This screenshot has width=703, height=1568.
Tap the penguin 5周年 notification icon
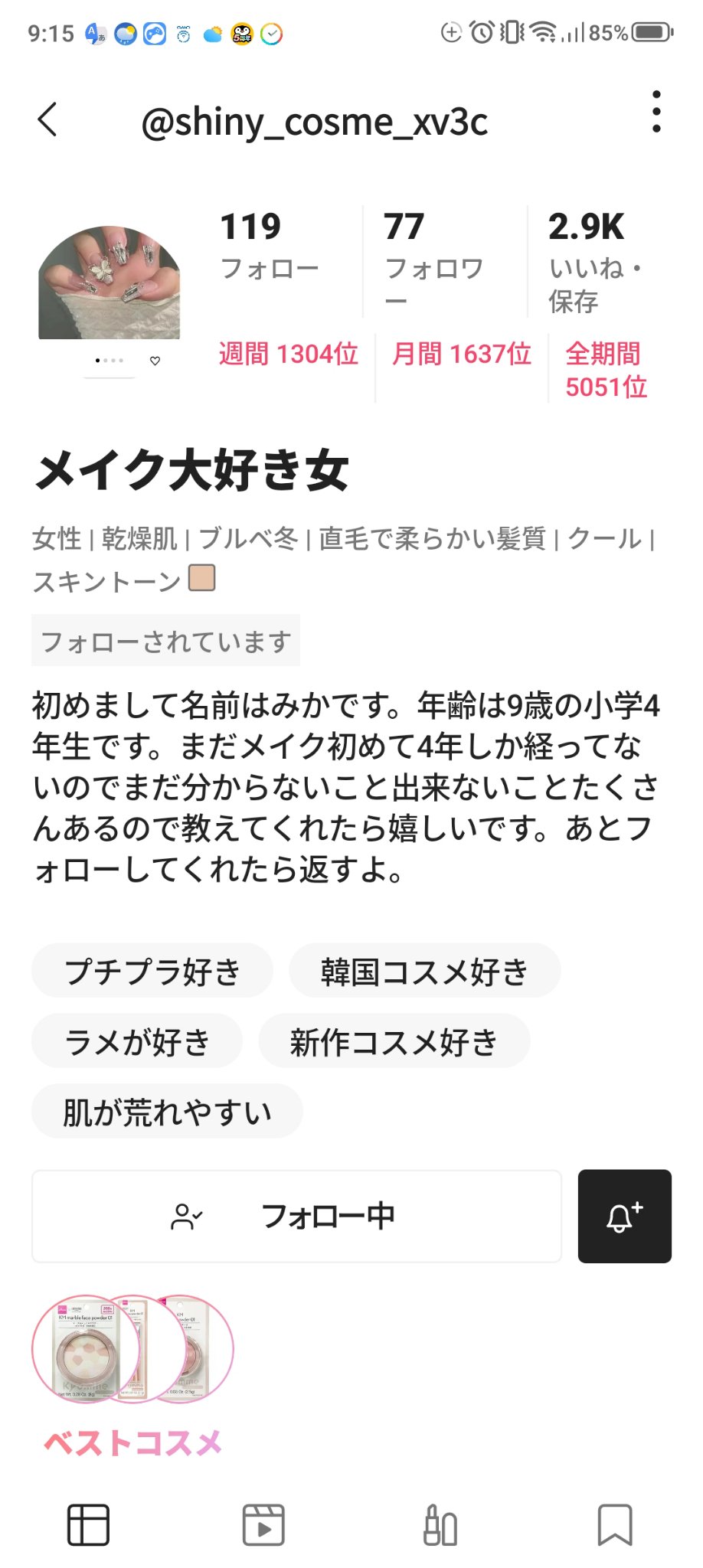(240, 34)
